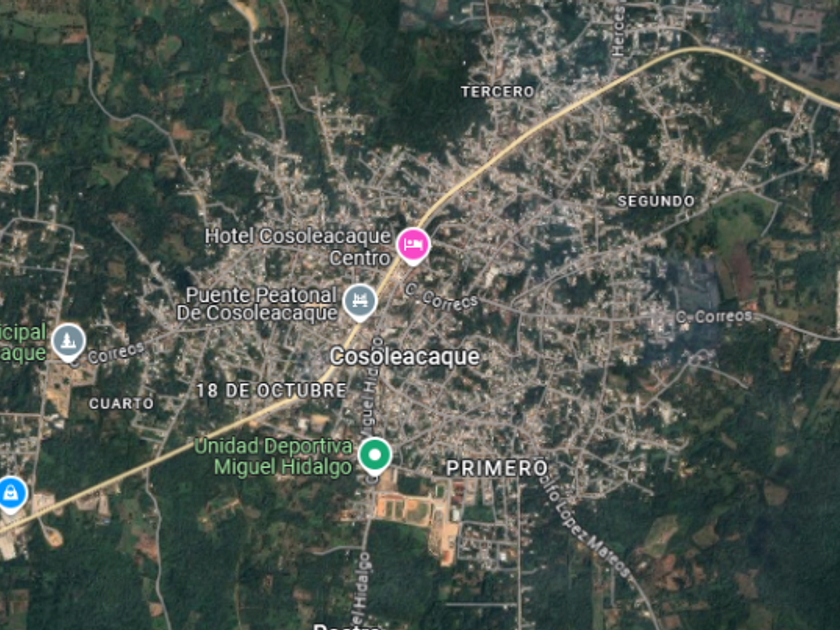This screenshot has height=630, width=840.
Task: Open the Hotel Cosoleacaque Centro marker
Action: tap(412, 244)
